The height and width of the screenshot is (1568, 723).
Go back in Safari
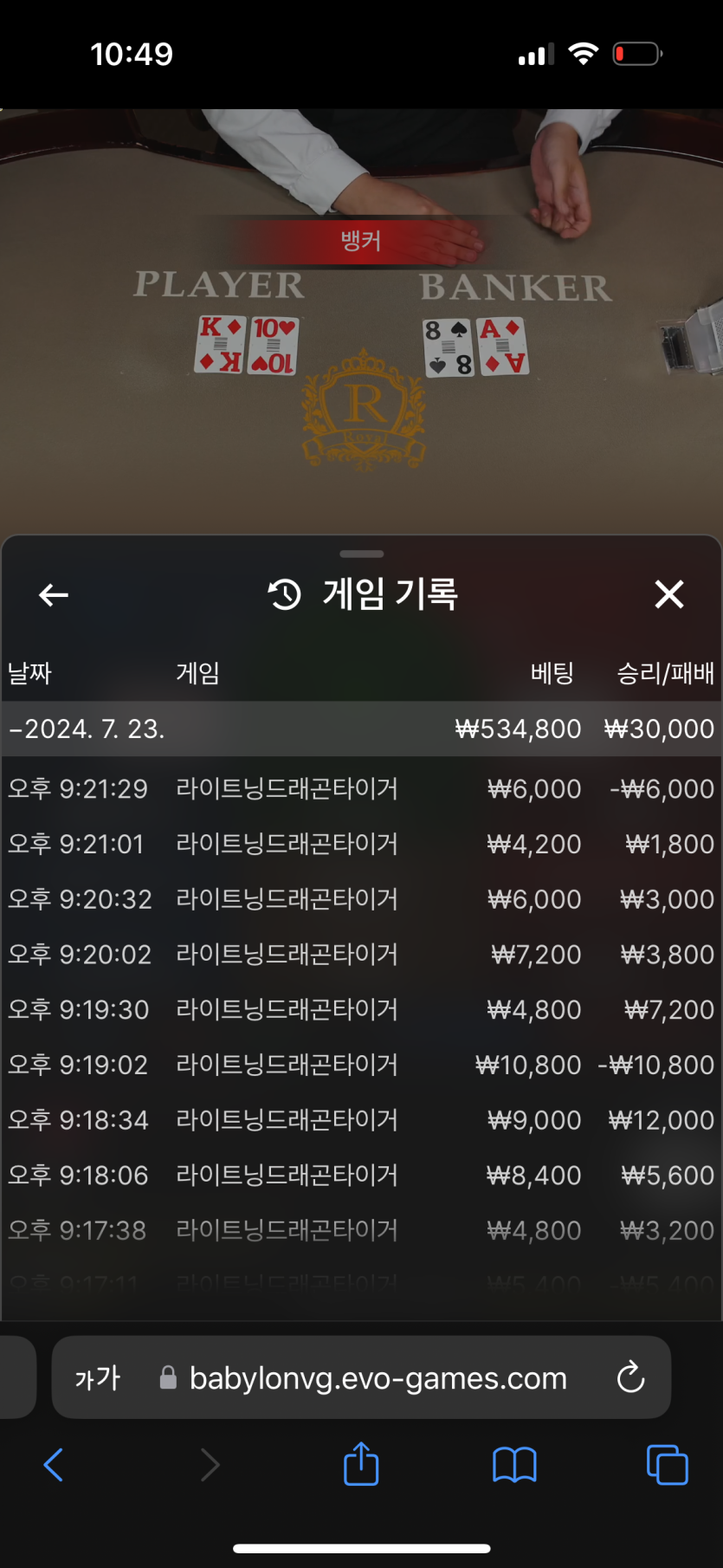click(x=53, y=1465)
